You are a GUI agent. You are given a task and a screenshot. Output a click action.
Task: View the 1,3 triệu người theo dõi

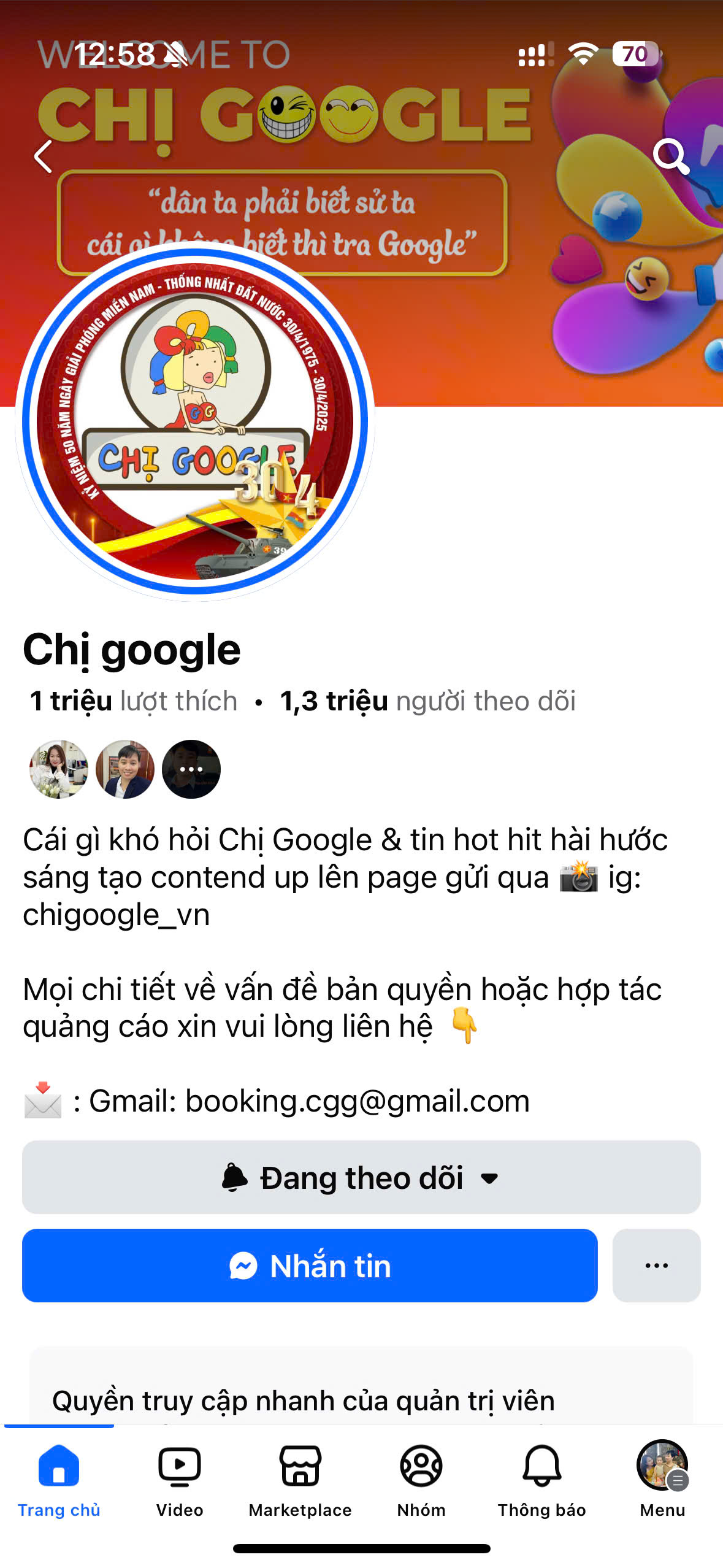tap(427, 701)
